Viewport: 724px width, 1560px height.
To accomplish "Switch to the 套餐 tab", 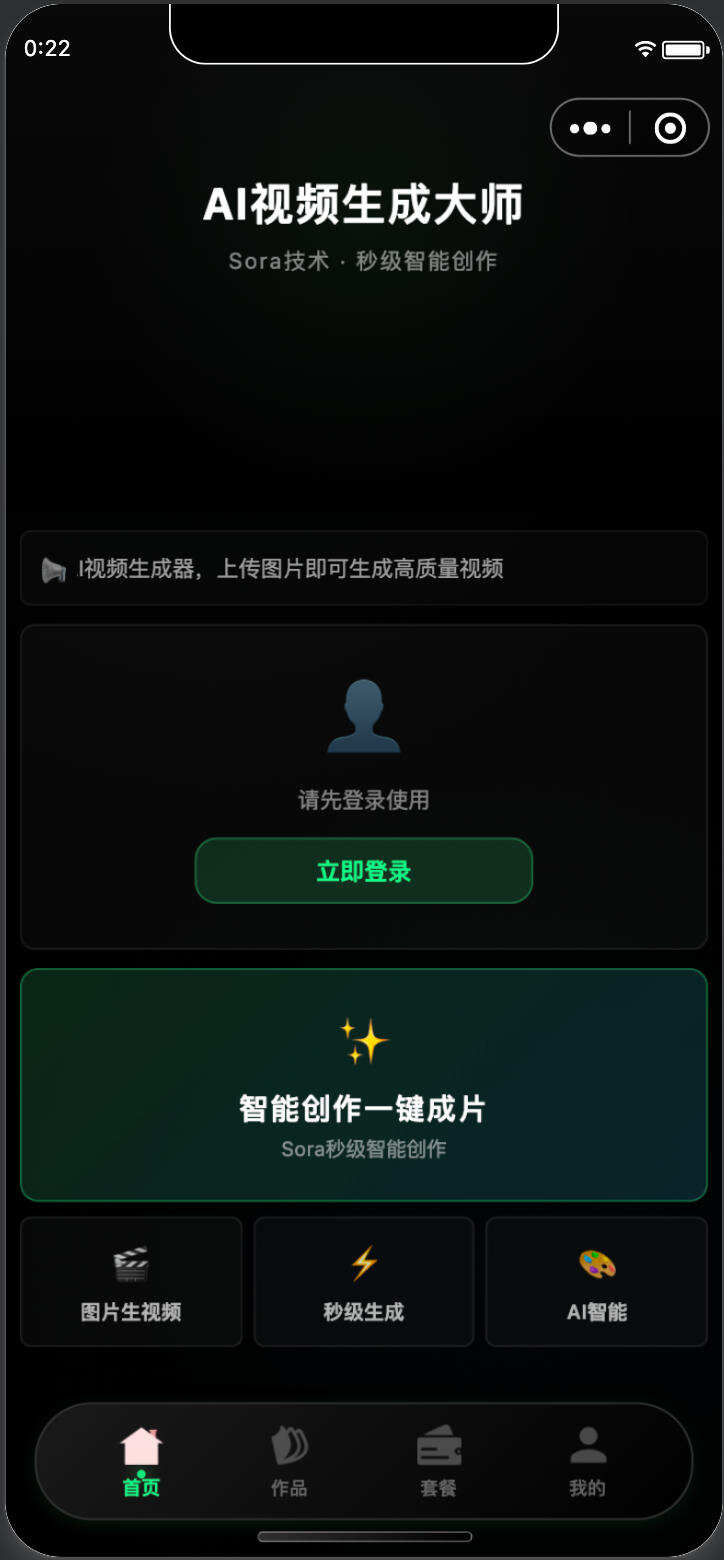I will coord(438,1460).
